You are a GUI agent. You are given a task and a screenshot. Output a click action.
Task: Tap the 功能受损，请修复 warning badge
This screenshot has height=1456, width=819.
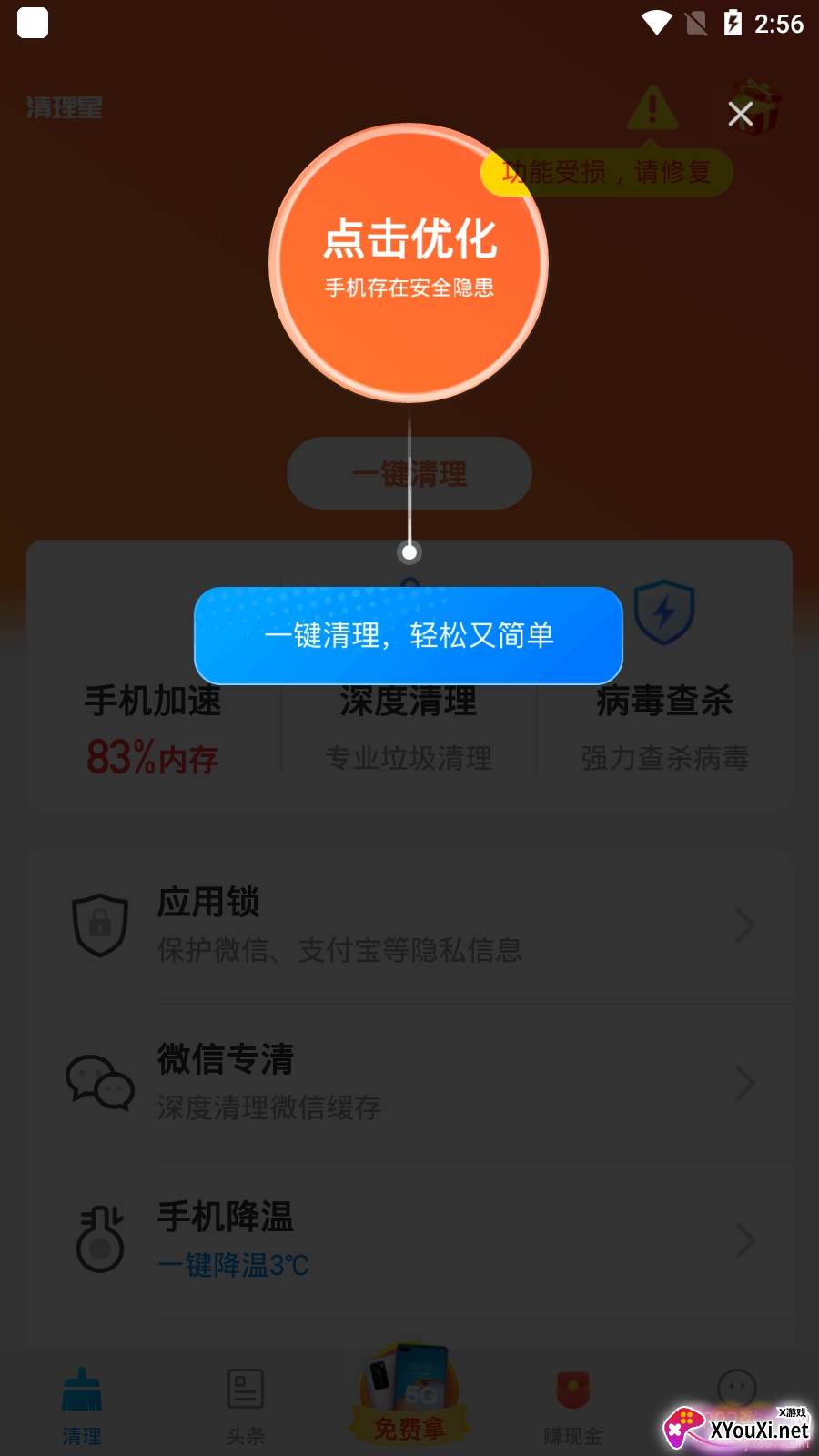607,172
